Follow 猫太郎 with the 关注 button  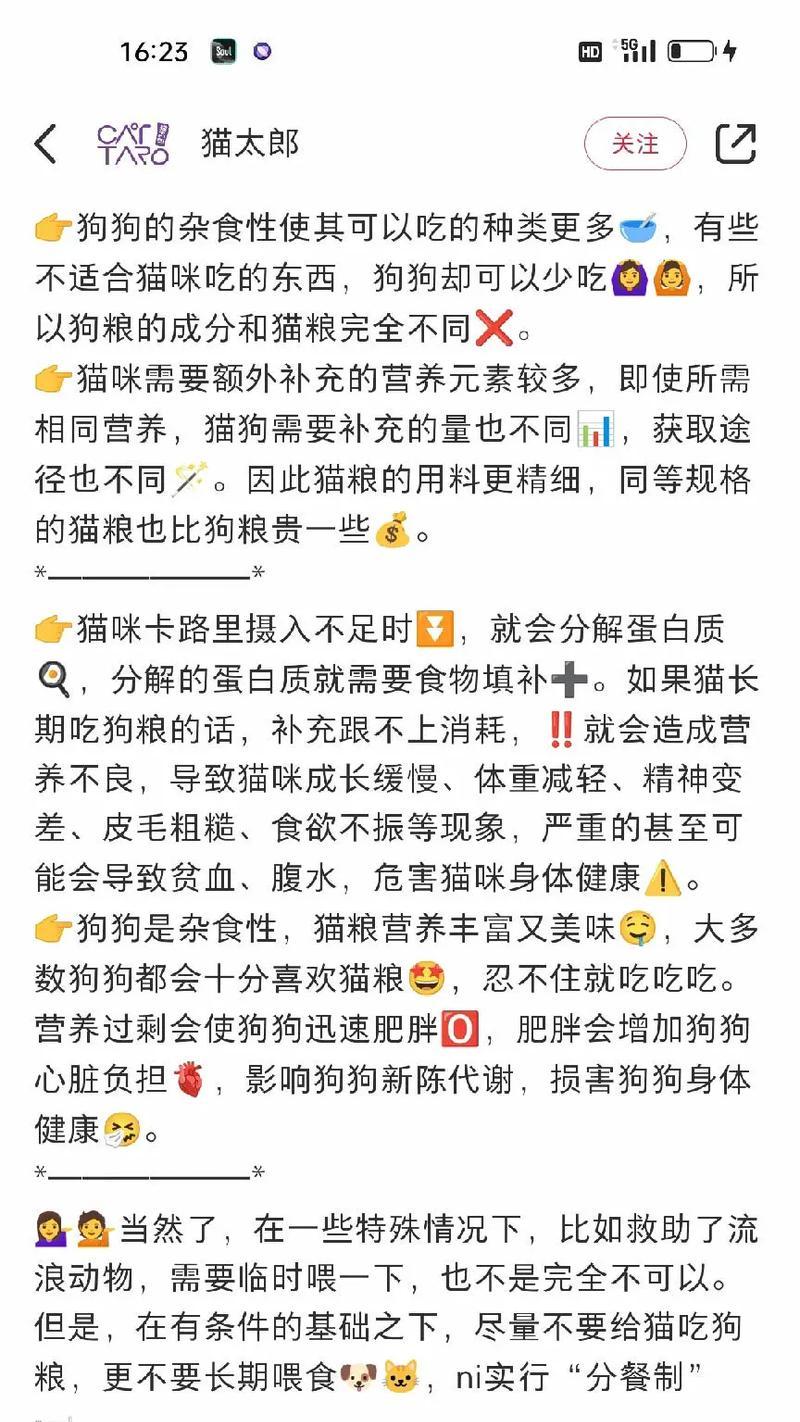click(x=635, y=144)
